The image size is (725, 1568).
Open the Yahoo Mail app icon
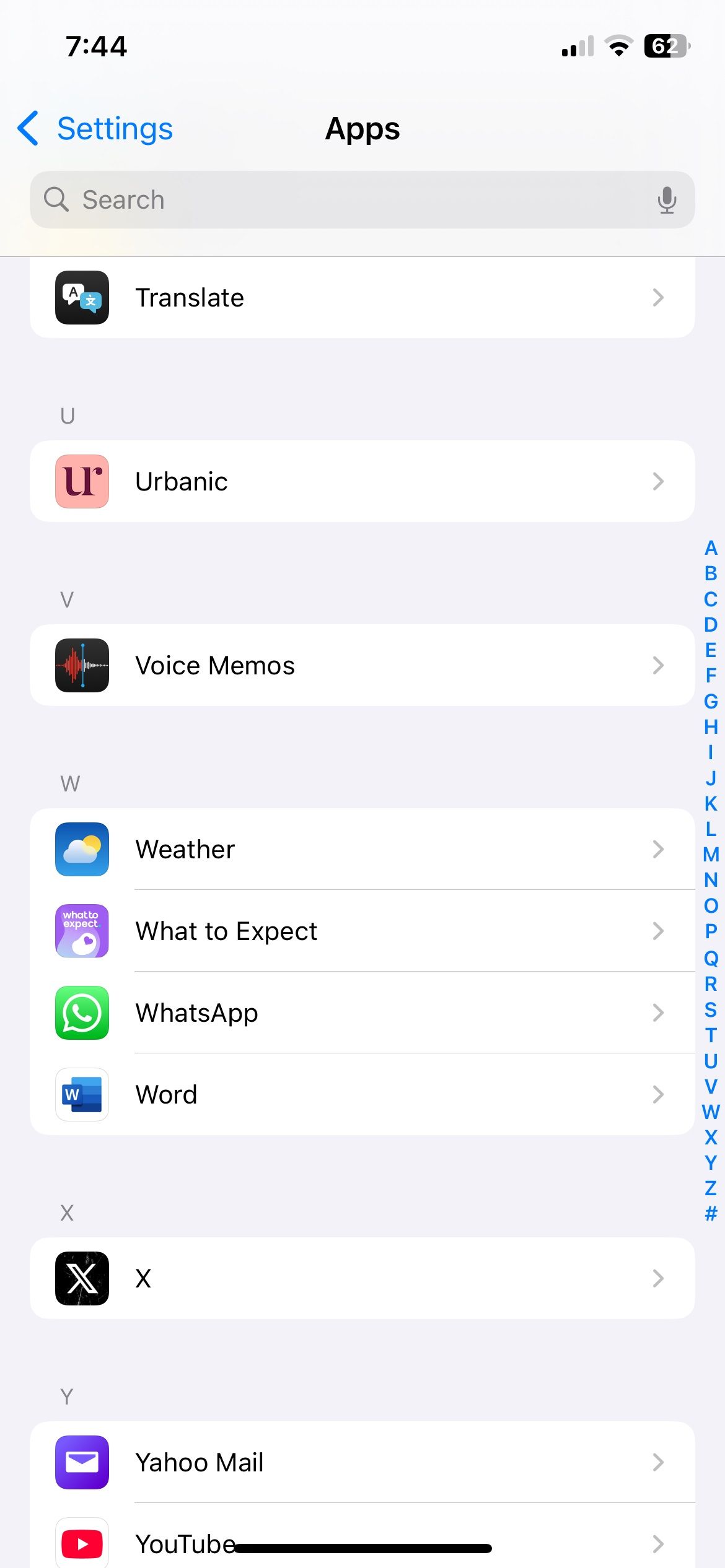(x=81, y=1461)
